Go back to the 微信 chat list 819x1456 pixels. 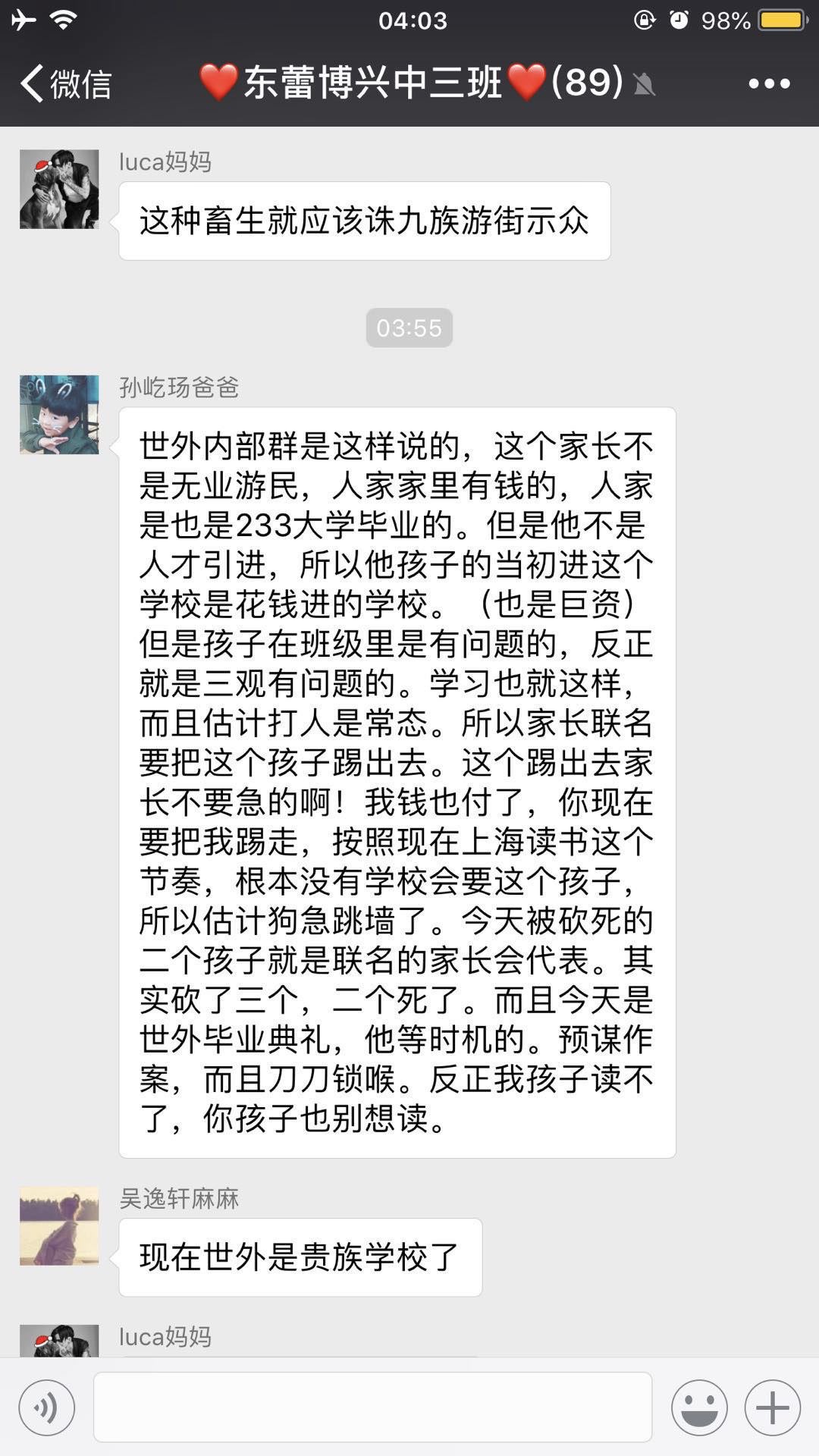65,83
